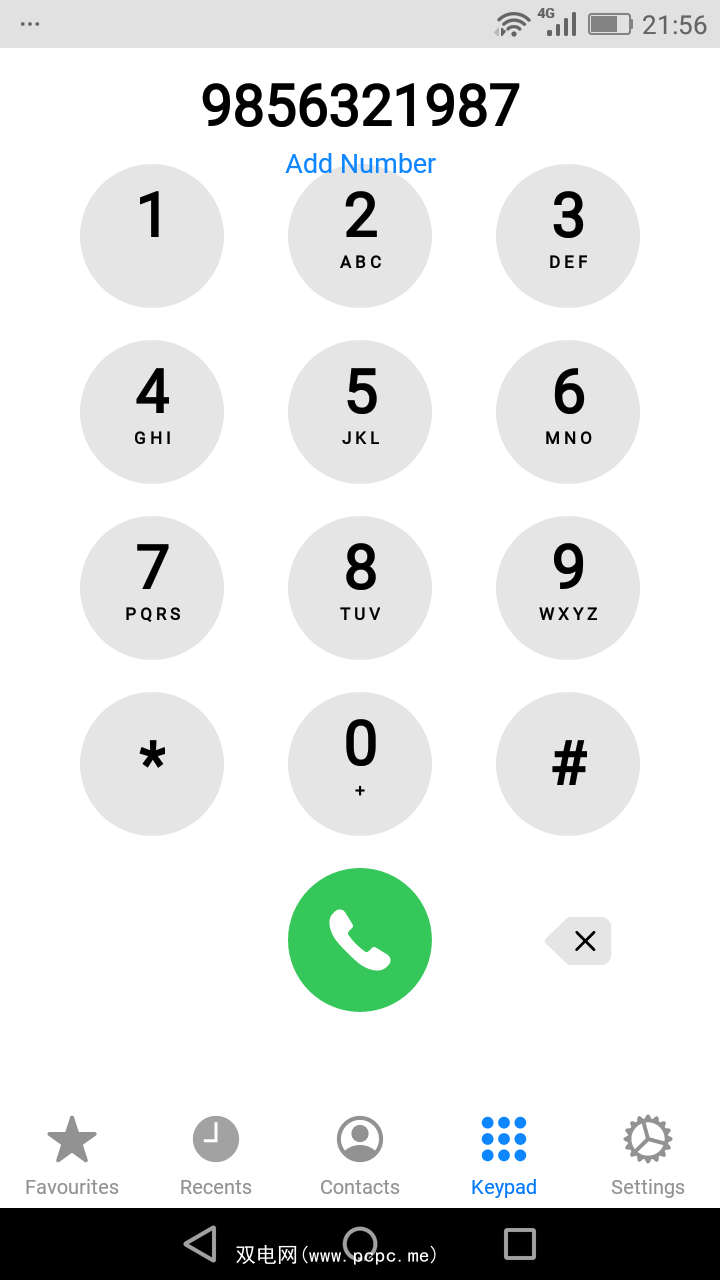Tap the 6 MNO key

click(568, 412)
